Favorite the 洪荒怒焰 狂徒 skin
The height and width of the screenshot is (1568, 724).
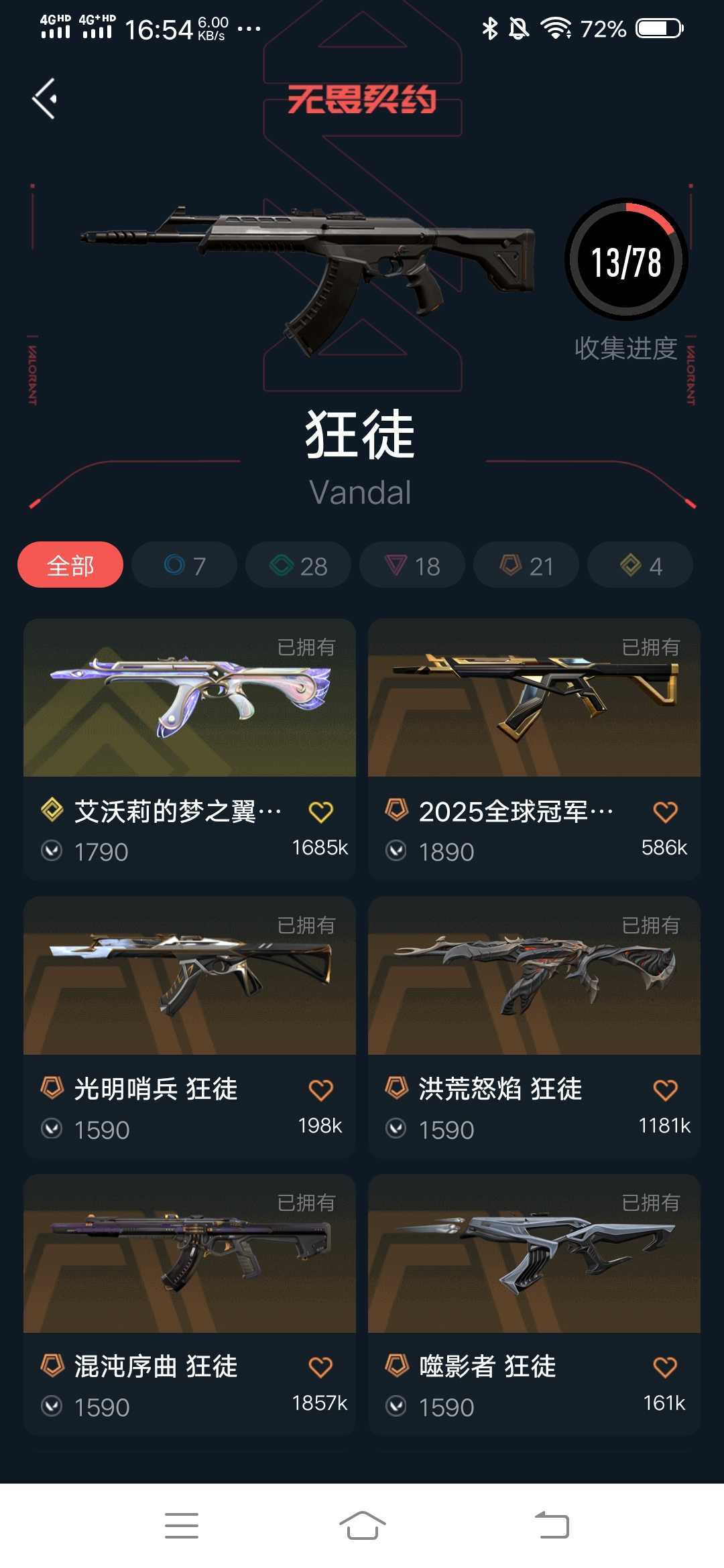[x=665, y=1090]
